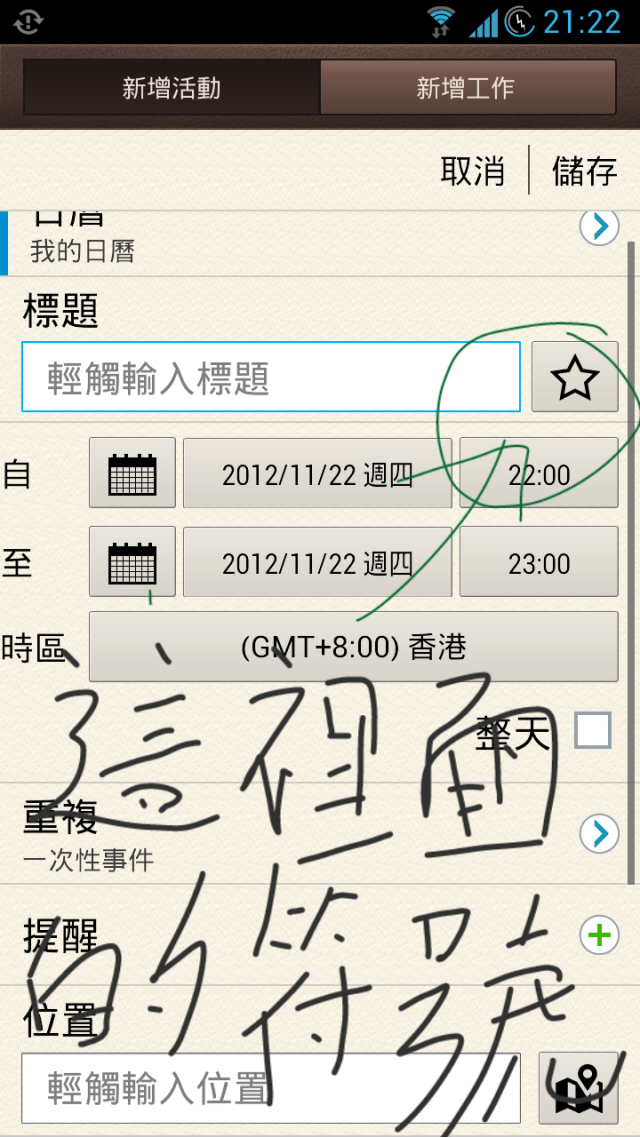Change the 自 start date 2012/11/22
This screenshot has width=640, height=1138.
click(317, 473)
